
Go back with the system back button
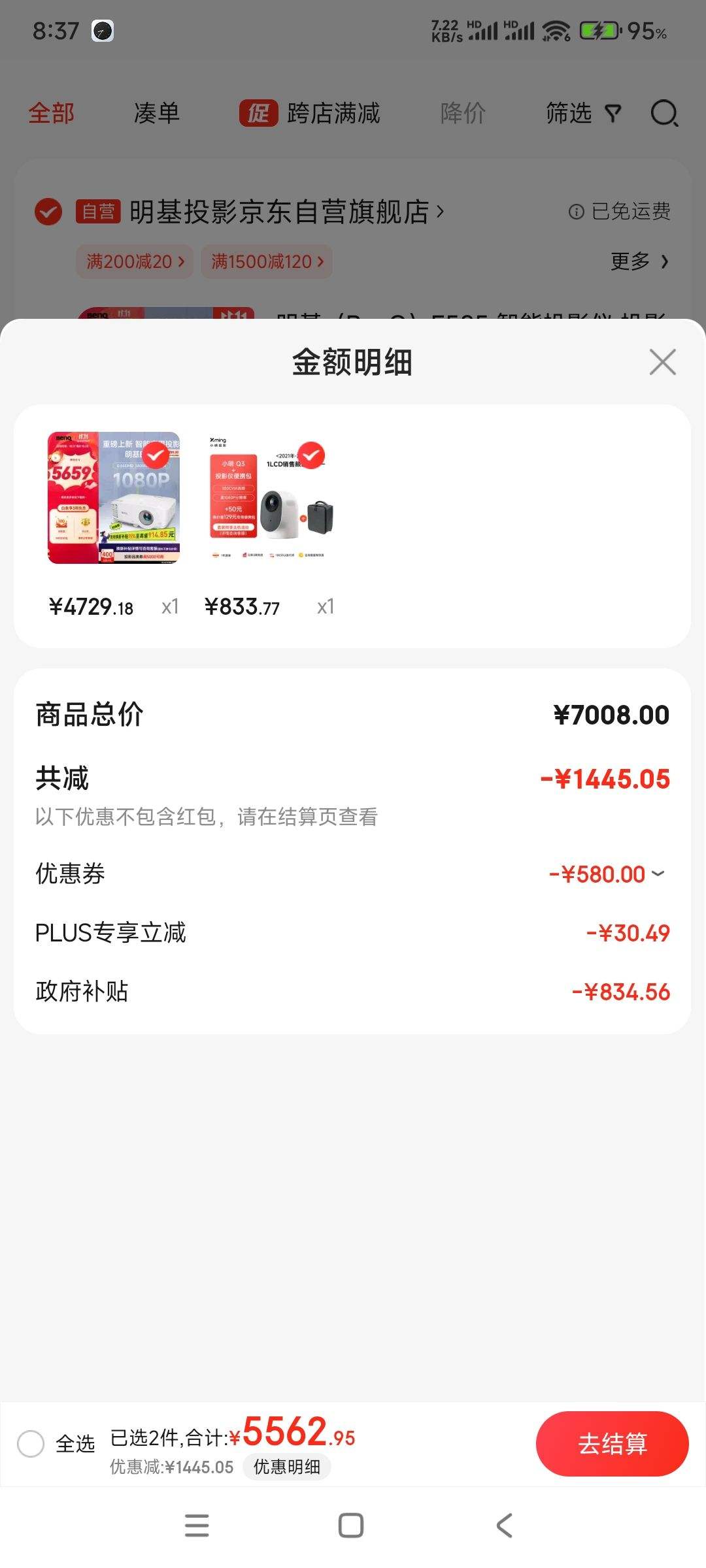pyautogui.click(x=504, y=1526)
